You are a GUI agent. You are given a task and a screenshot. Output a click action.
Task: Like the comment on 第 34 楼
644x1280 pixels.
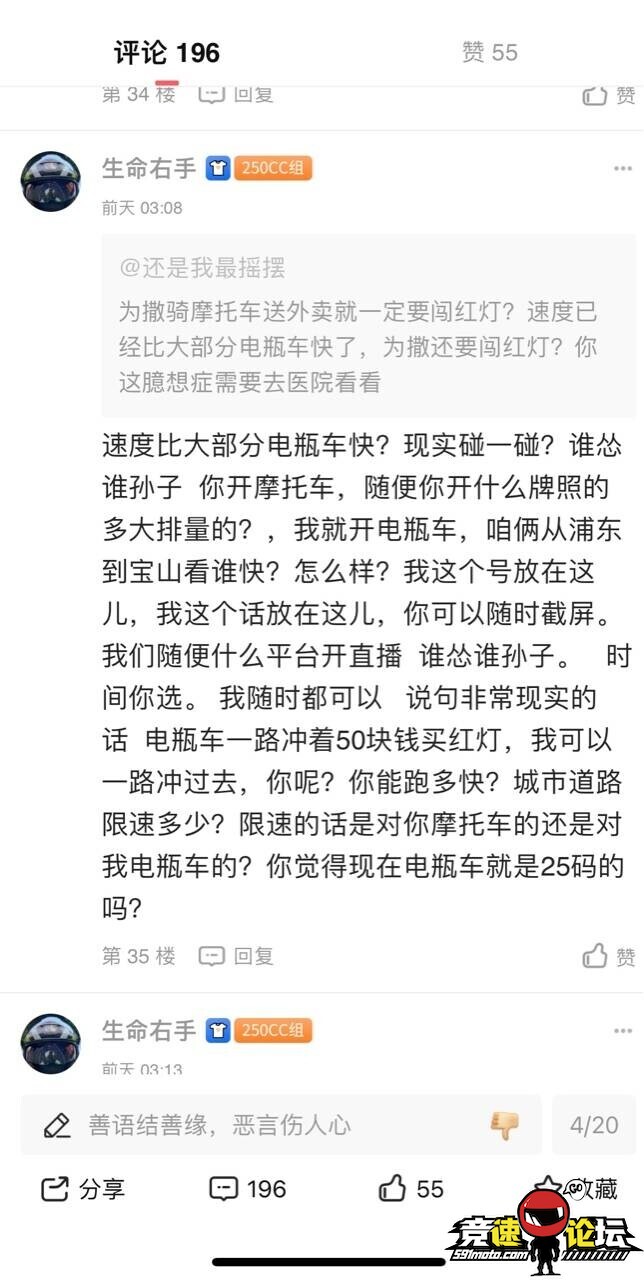click(608, 95)
